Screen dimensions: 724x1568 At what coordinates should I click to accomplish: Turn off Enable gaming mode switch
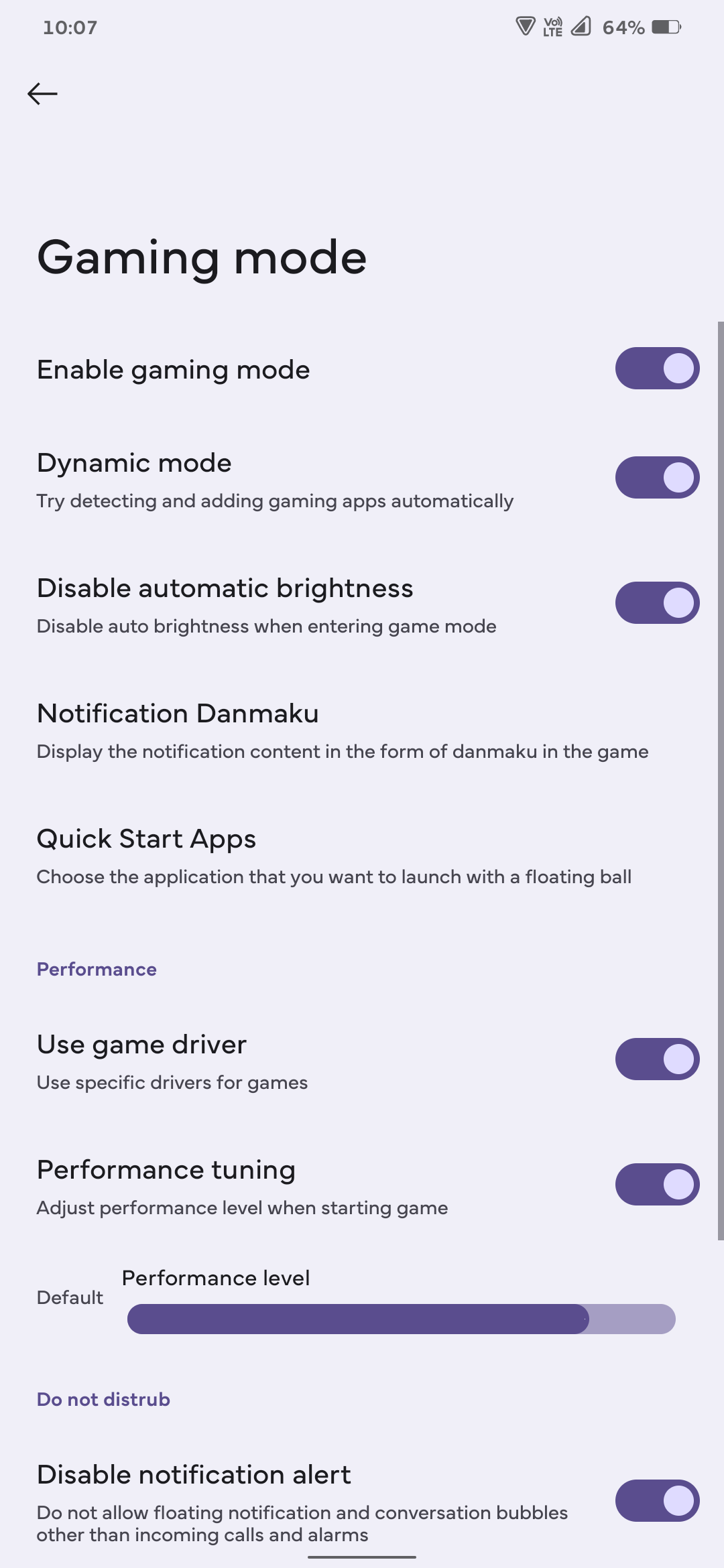click(657, 369)
